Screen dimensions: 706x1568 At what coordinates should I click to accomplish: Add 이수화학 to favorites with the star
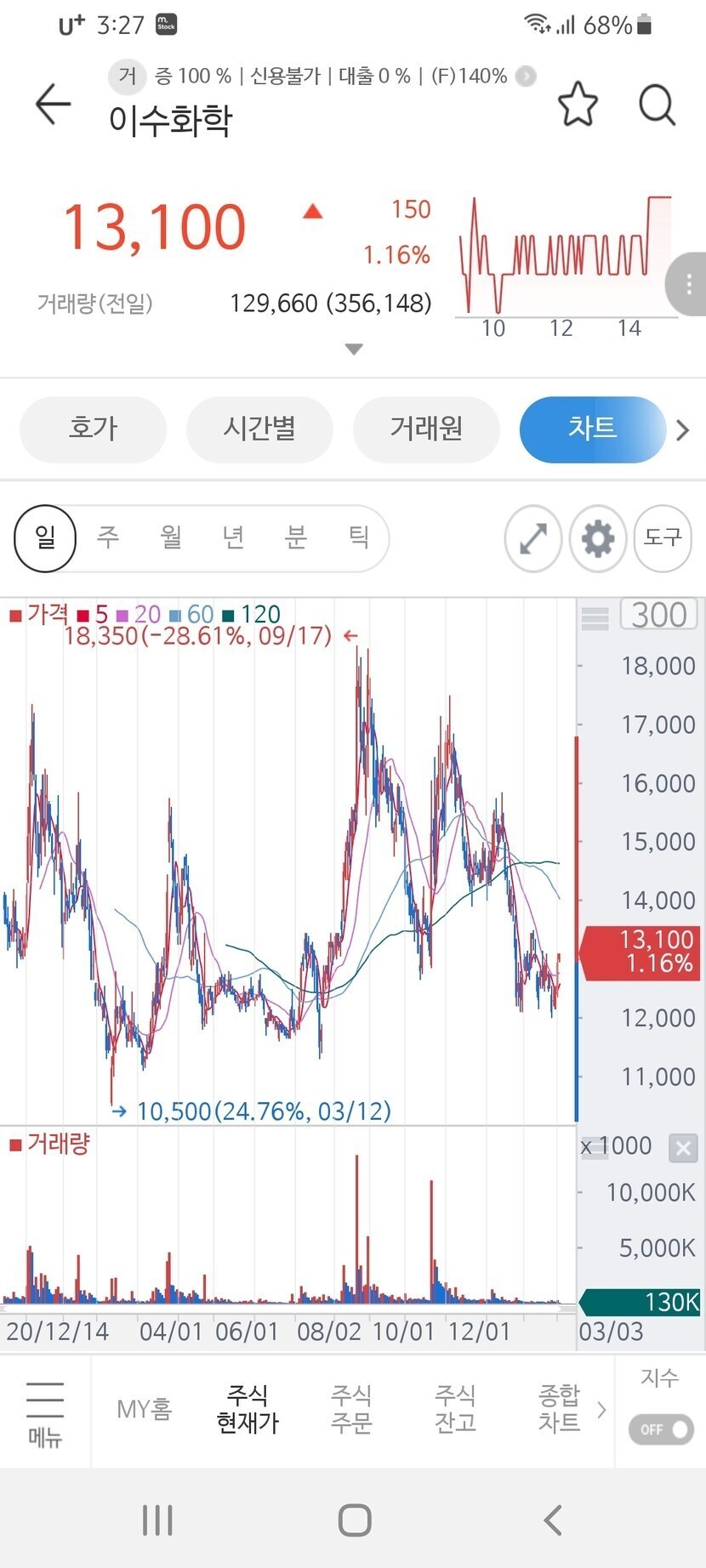578,105
